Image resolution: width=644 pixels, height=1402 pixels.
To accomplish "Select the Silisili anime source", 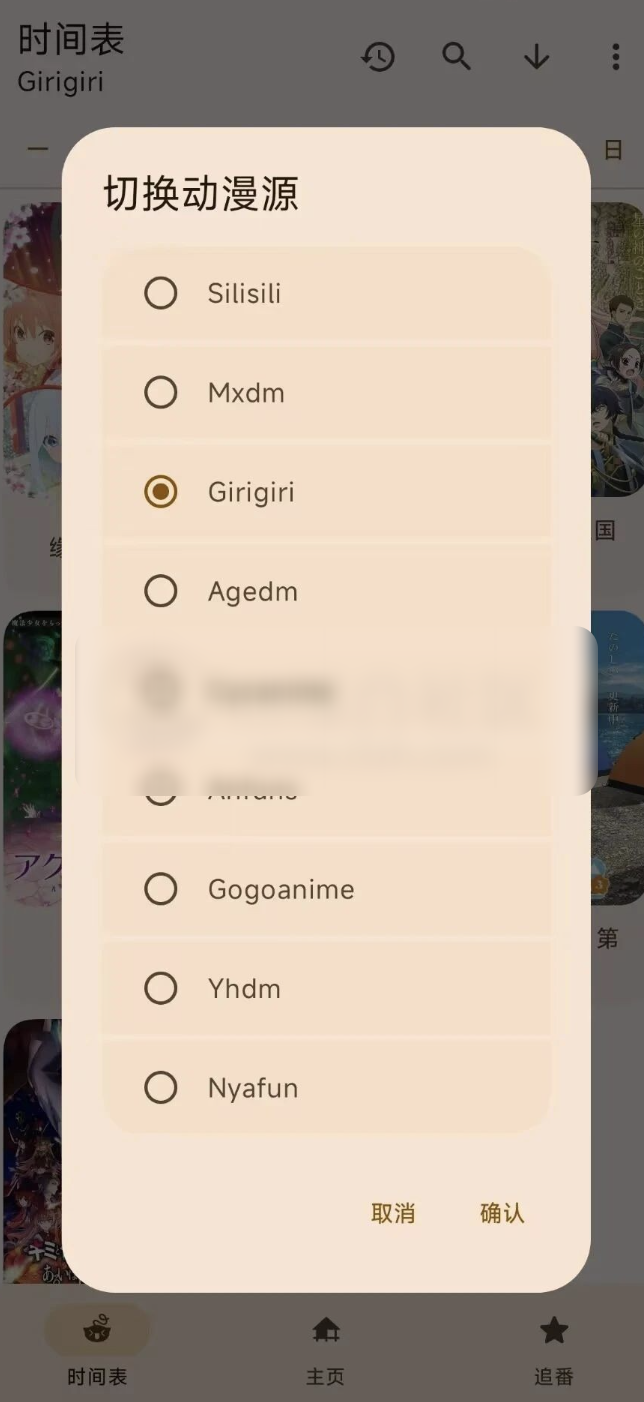I will pyautogui.click(x=161, y=294).
